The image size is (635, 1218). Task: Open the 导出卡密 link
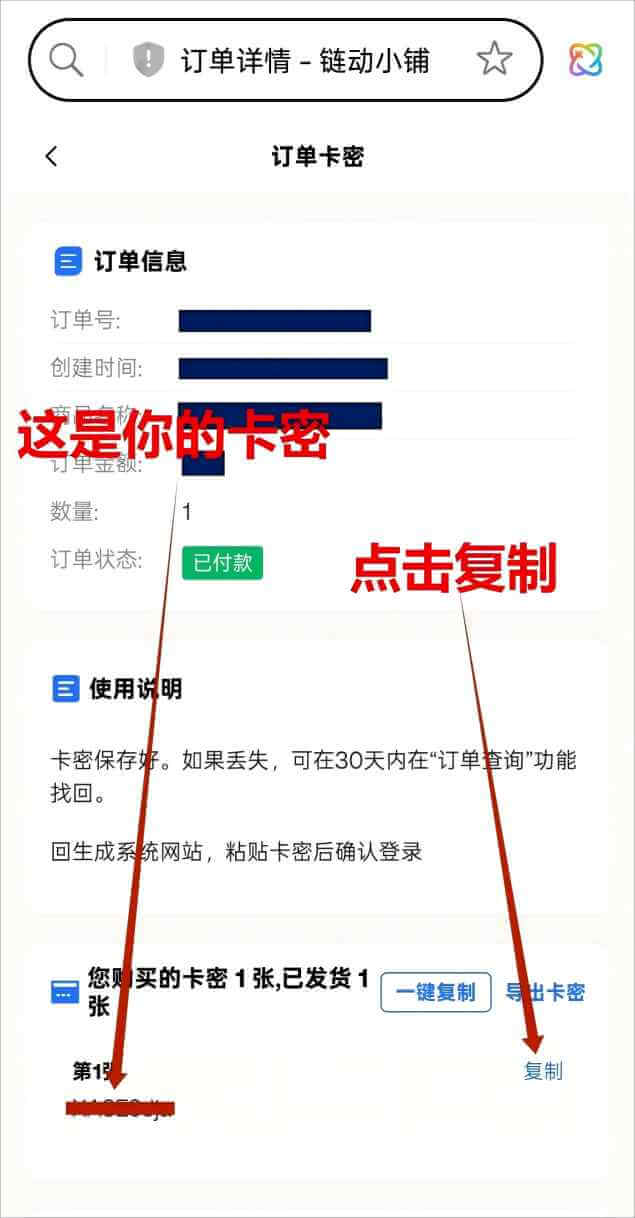(544, 992)
